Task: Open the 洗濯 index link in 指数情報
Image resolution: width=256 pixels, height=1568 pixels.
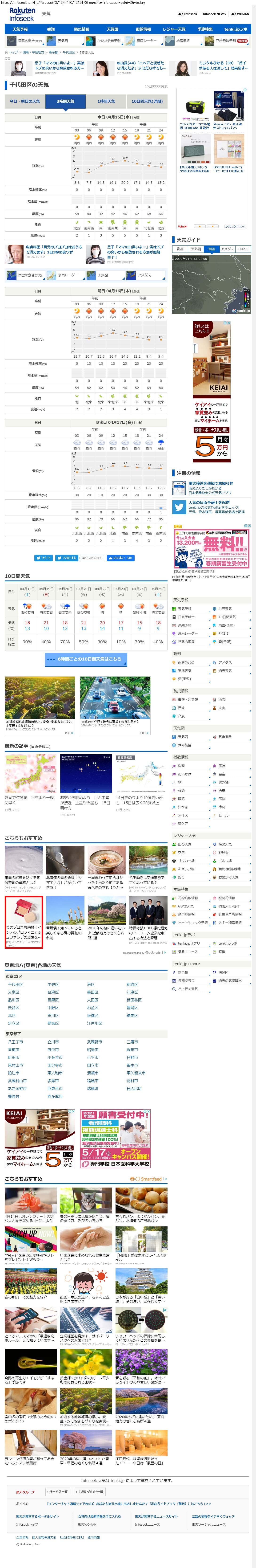Action: (181, 766)
